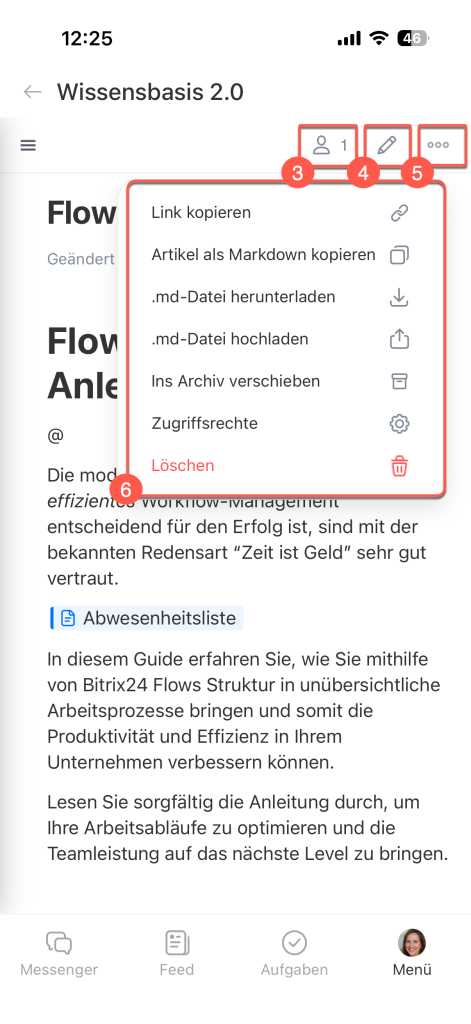Image resolution: width=471 pixels, height=1024 pixels.
Task: Open Zugriffsrechte settings
Action: [x=282, y=424]
